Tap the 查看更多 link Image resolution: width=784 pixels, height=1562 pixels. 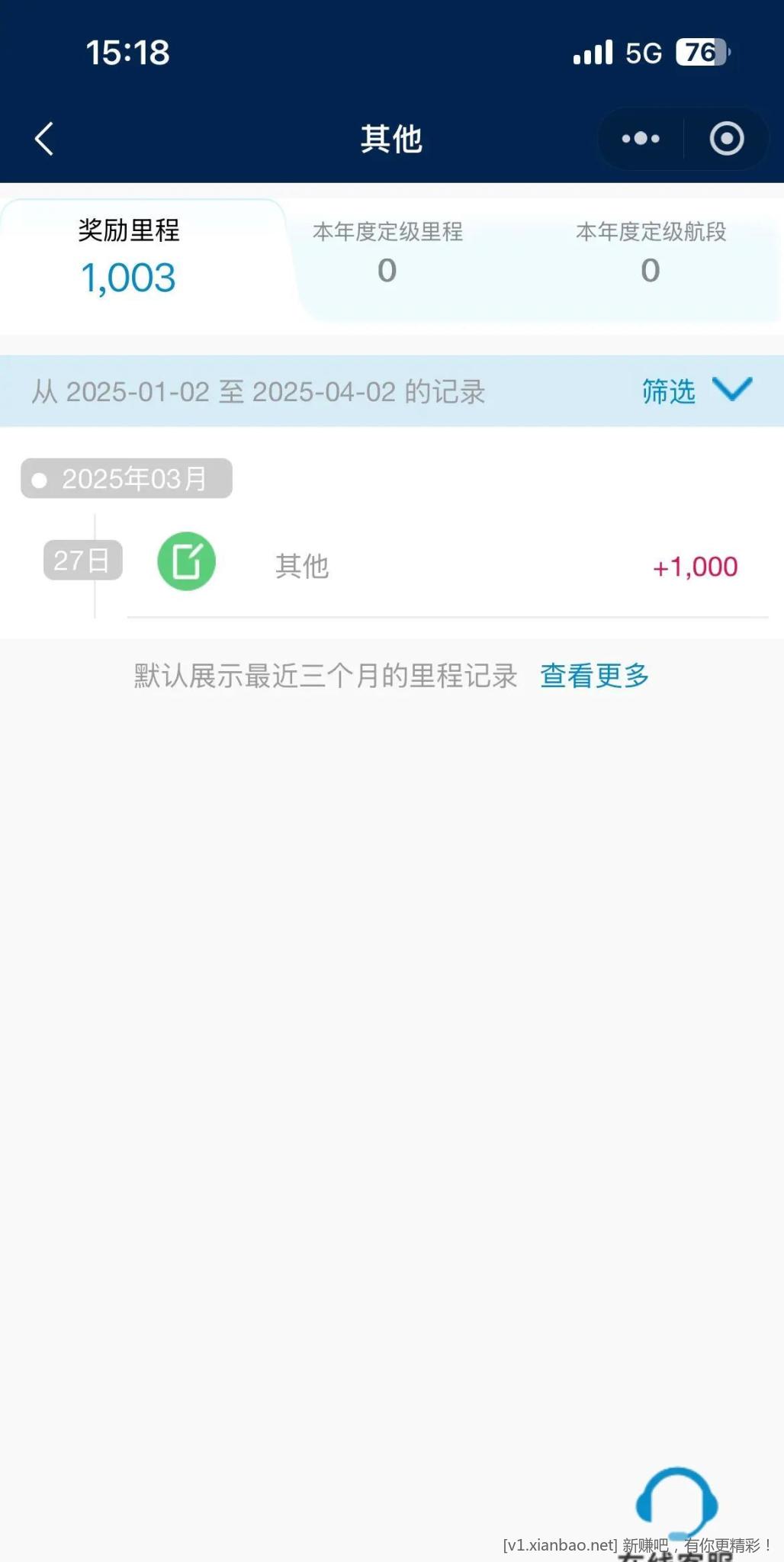[x=594, y=676]
